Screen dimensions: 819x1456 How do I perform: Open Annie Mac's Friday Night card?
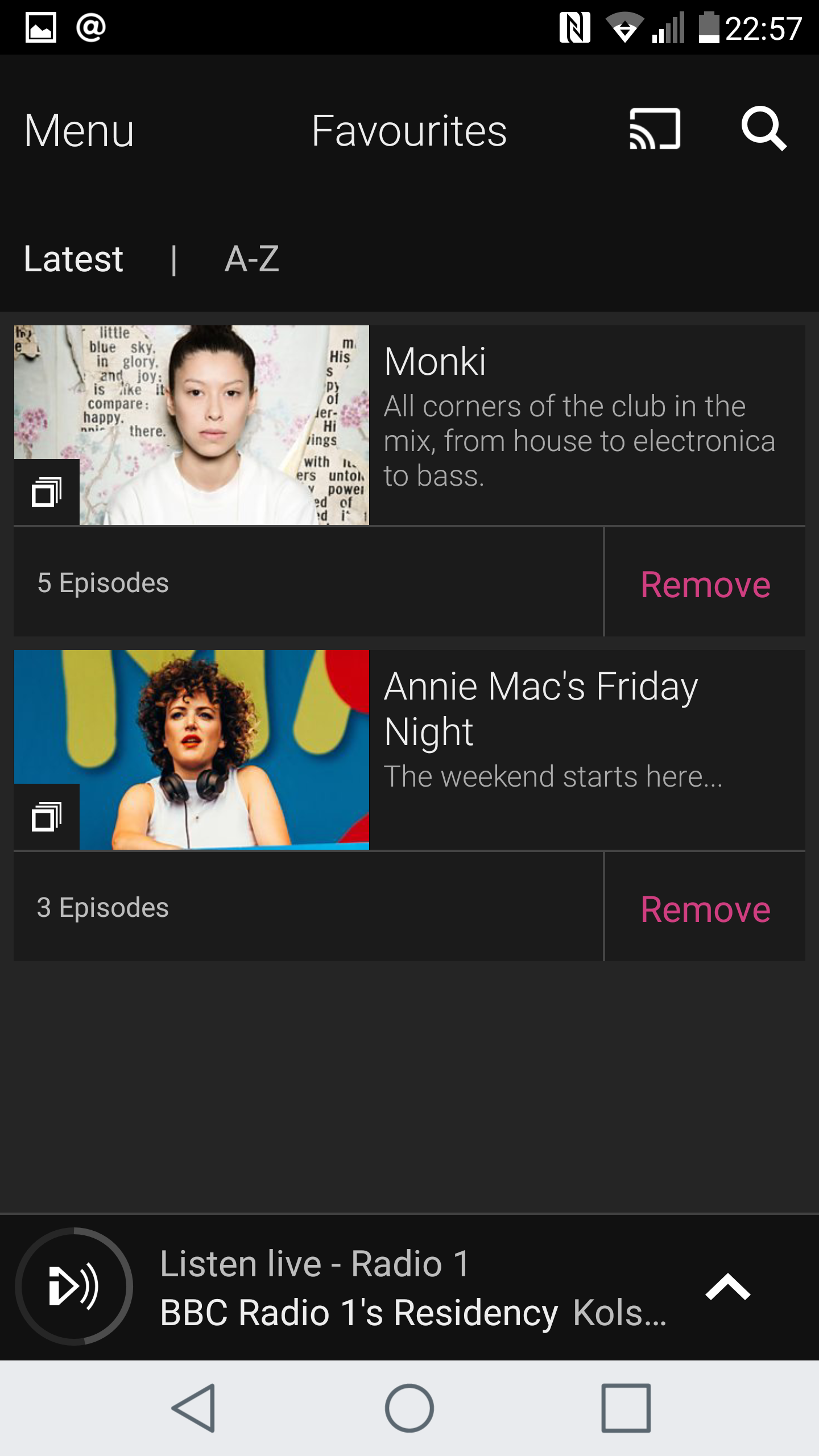pyautogui.click(x=409, y=750)
